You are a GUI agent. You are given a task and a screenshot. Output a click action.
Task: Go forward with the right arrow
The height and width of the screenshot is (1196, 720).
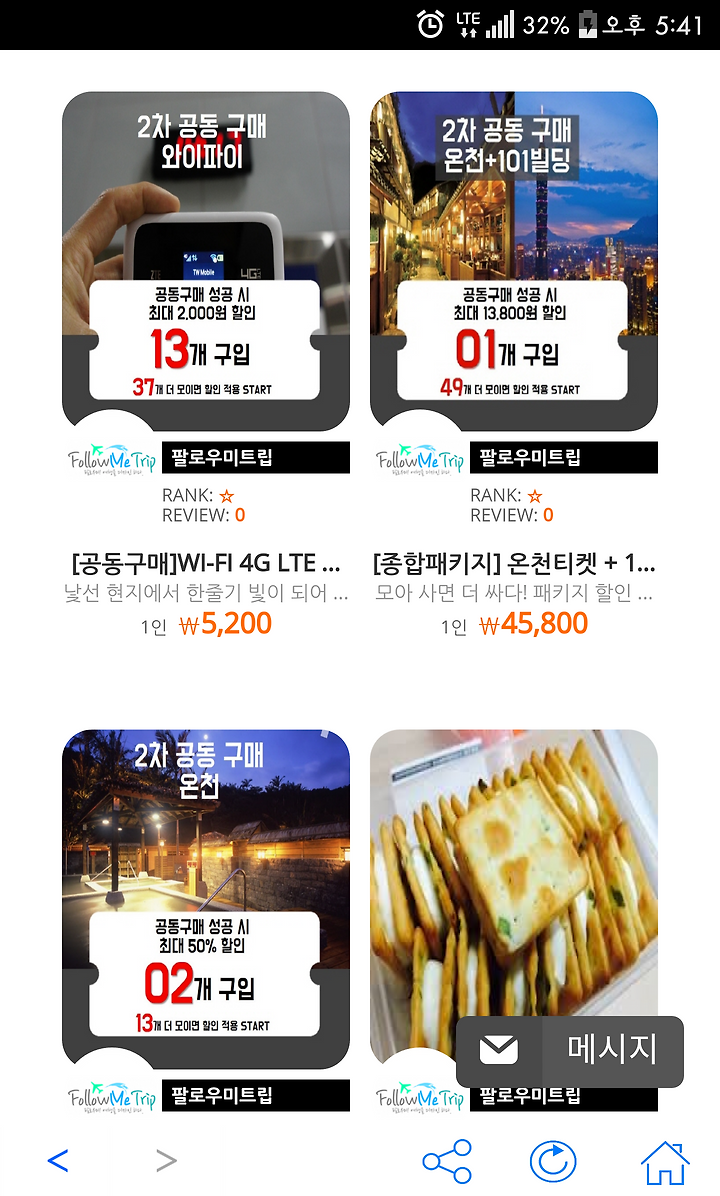pos(166,1160)
